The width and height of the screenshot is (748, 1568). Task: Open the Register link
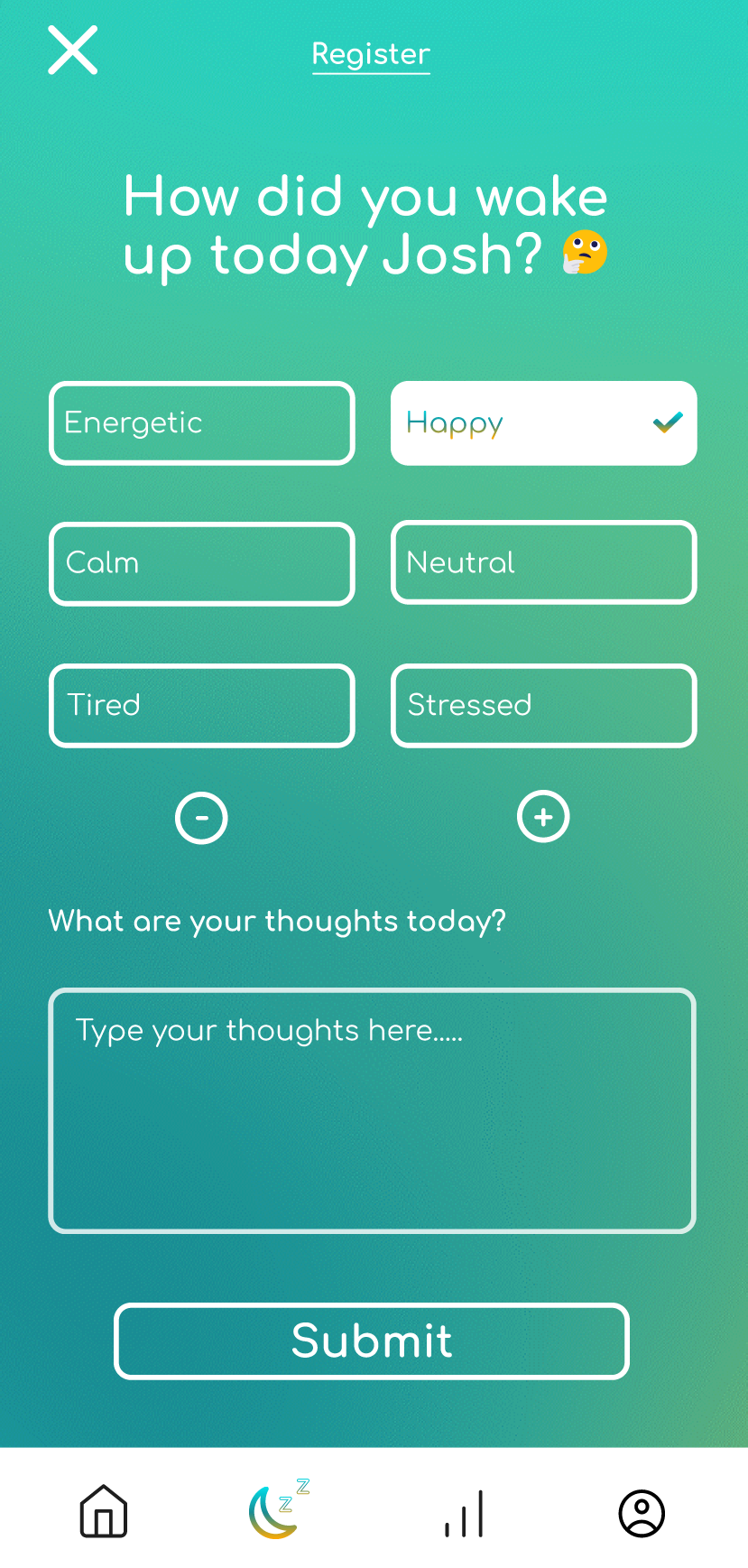[371, 55]
